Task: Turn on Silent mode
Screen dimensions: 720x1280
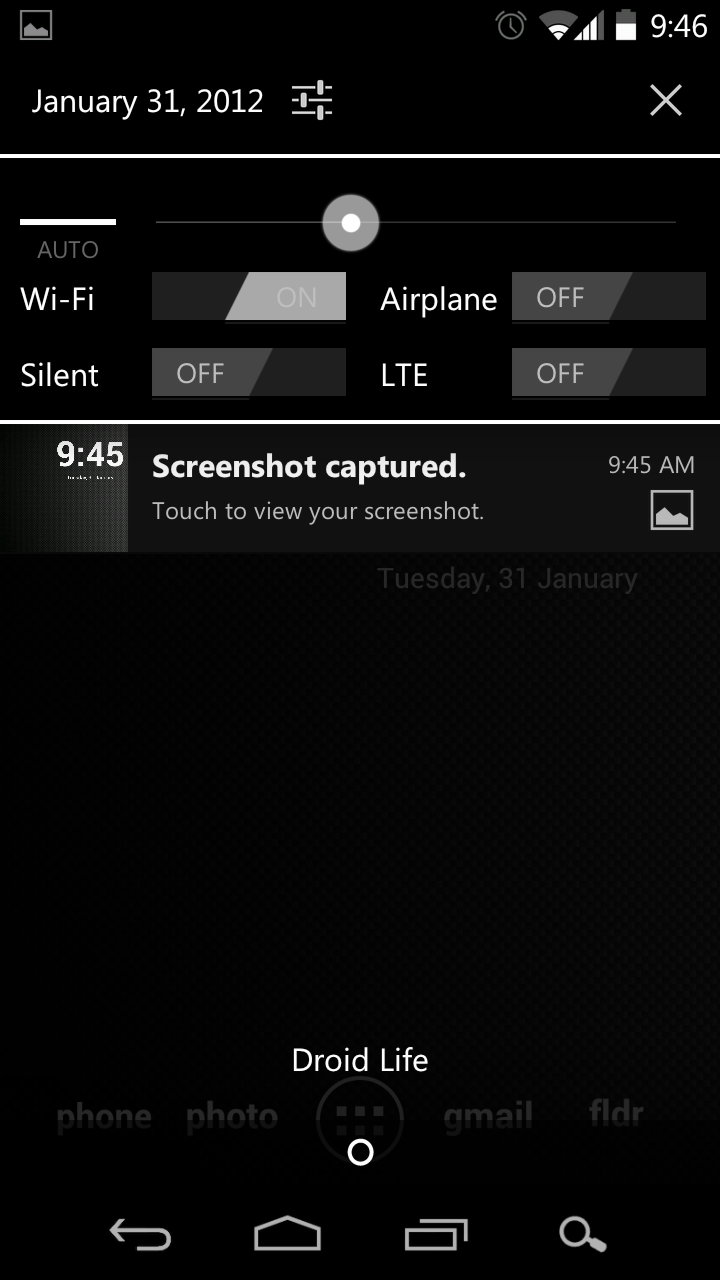Action: click(x=249, y=374)
